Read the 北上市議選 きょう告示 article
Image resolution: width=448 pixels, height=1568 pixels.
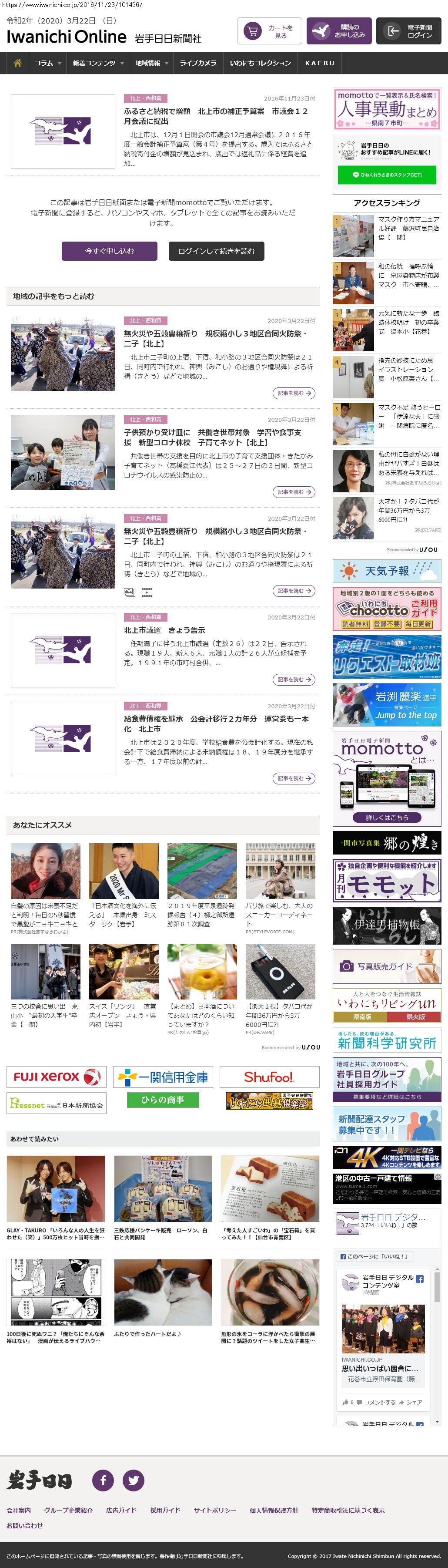tap(165, 630)
